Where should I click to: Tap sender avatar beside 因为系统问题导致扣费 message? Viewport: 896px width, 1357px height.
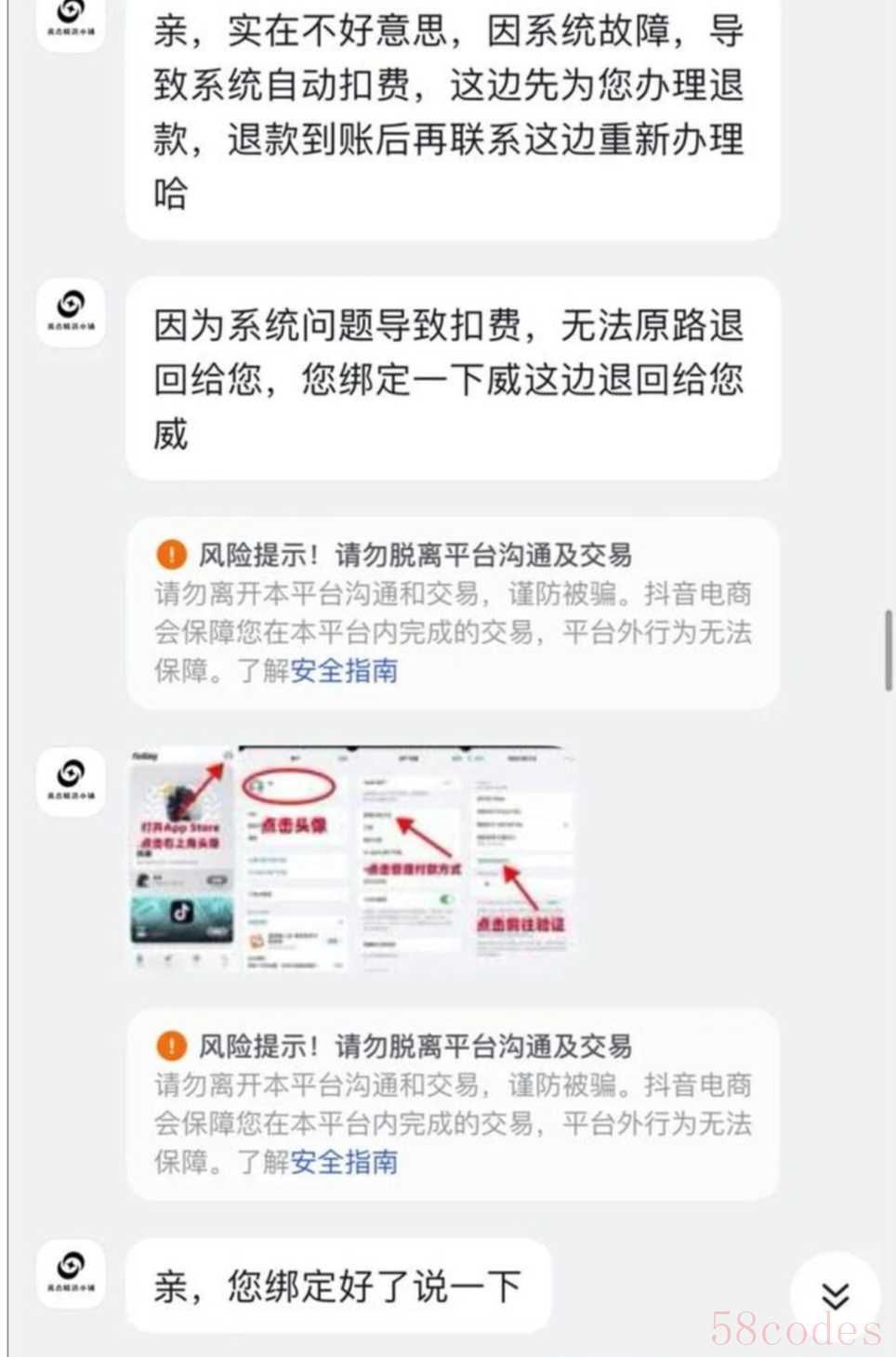[x=72, y=311]
